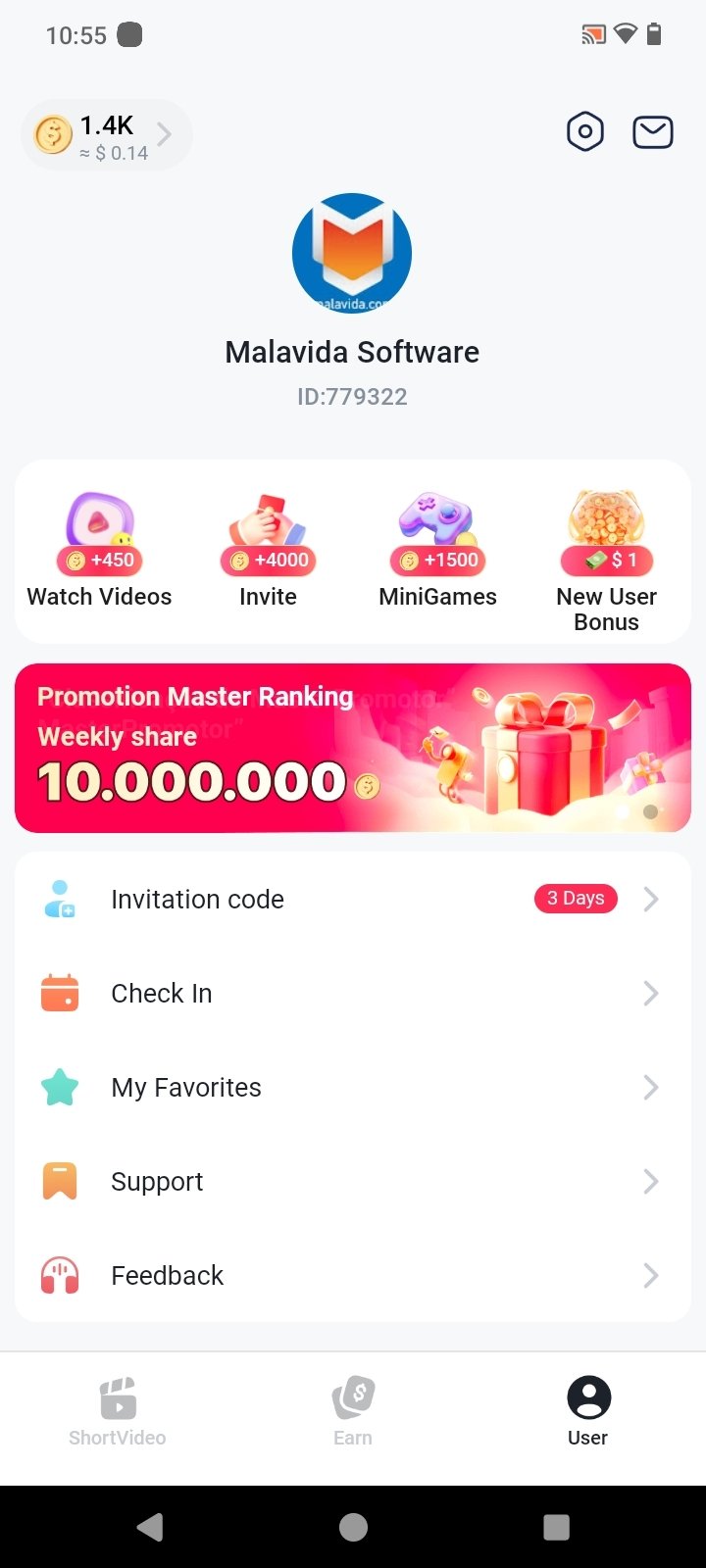
Task: Open the Feedback row
Action: click(352, 1275)
